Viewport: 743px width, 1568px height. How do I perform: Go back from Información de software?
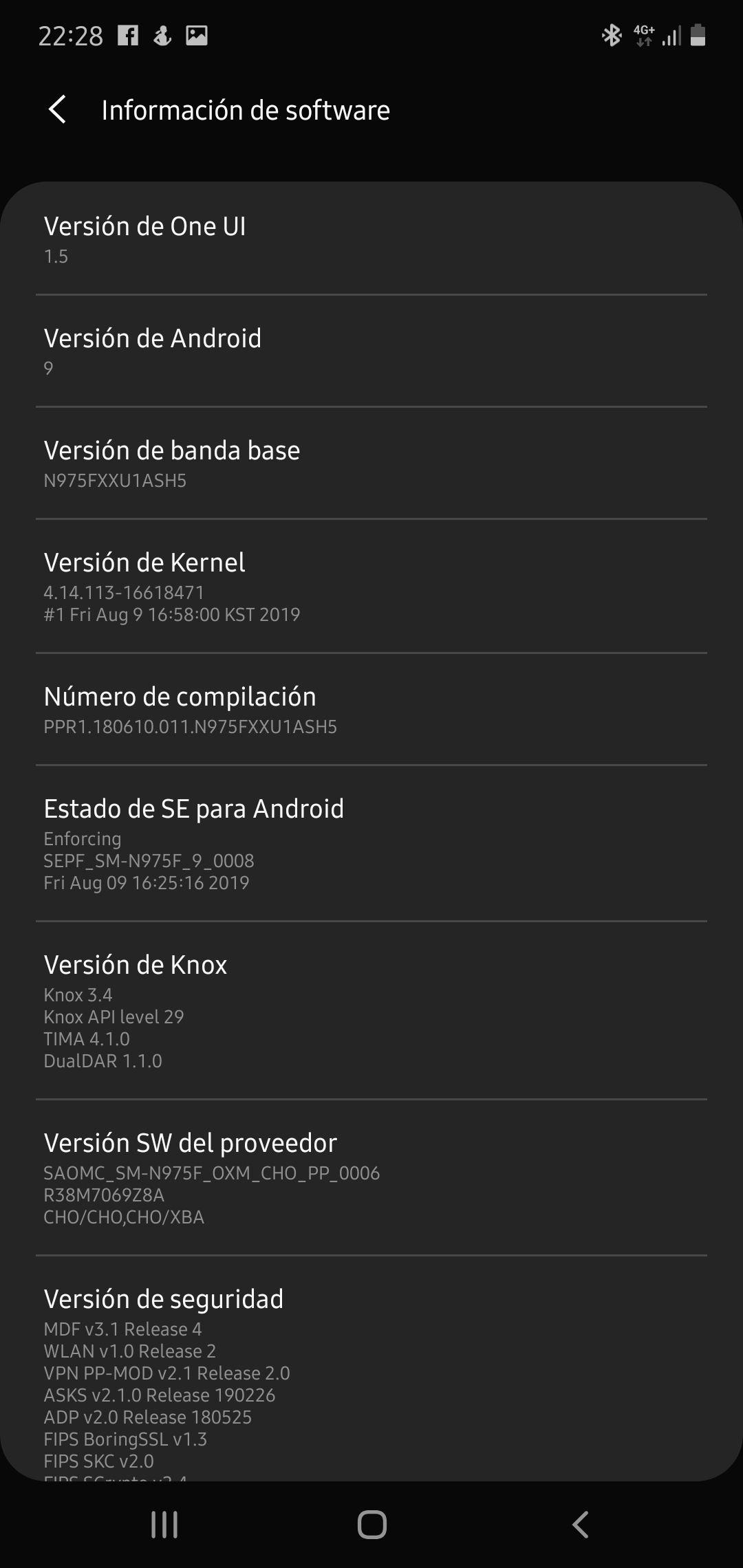[58, 110]
